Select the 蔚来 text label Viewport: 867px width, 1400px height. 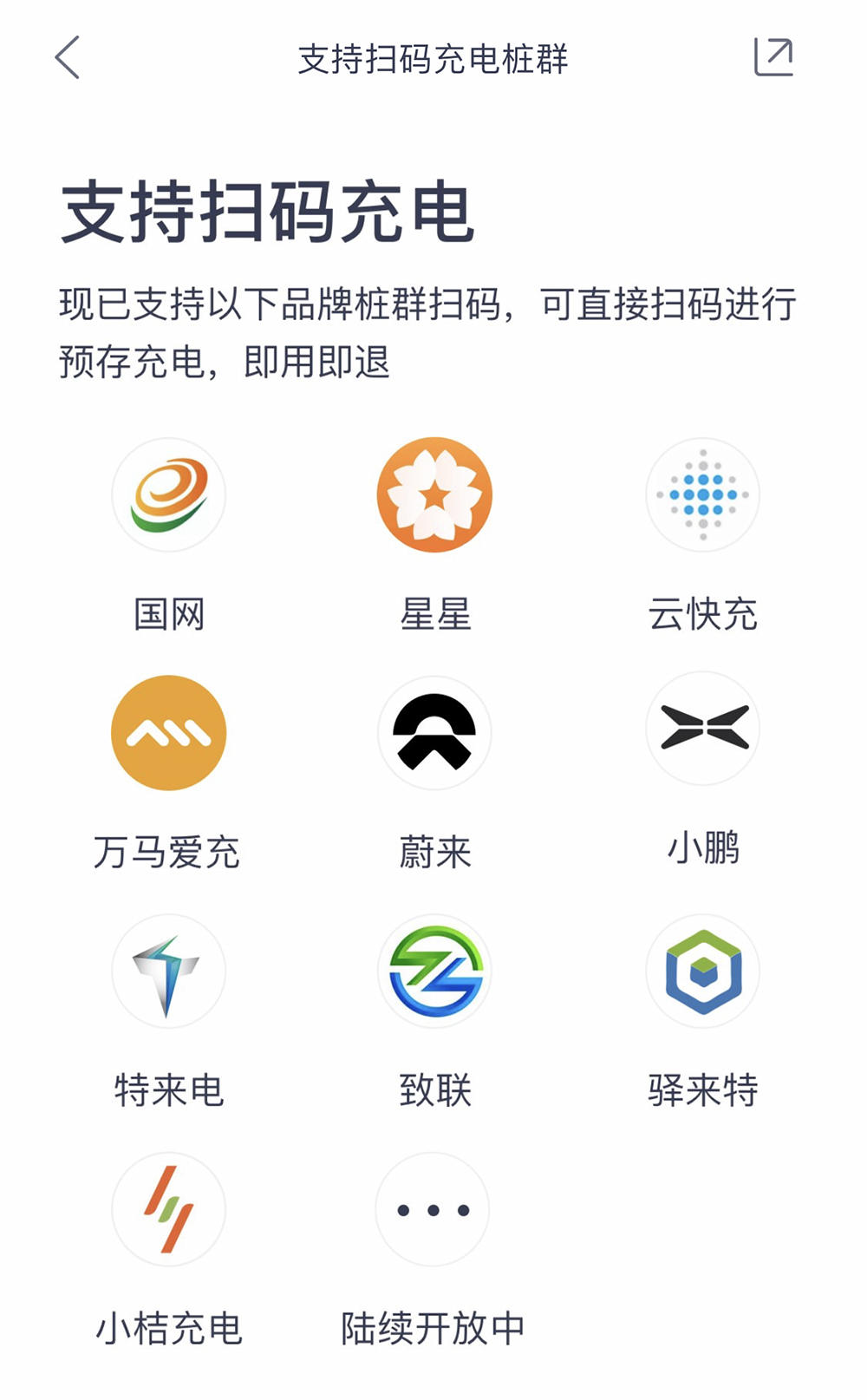(x=435, y=853)
